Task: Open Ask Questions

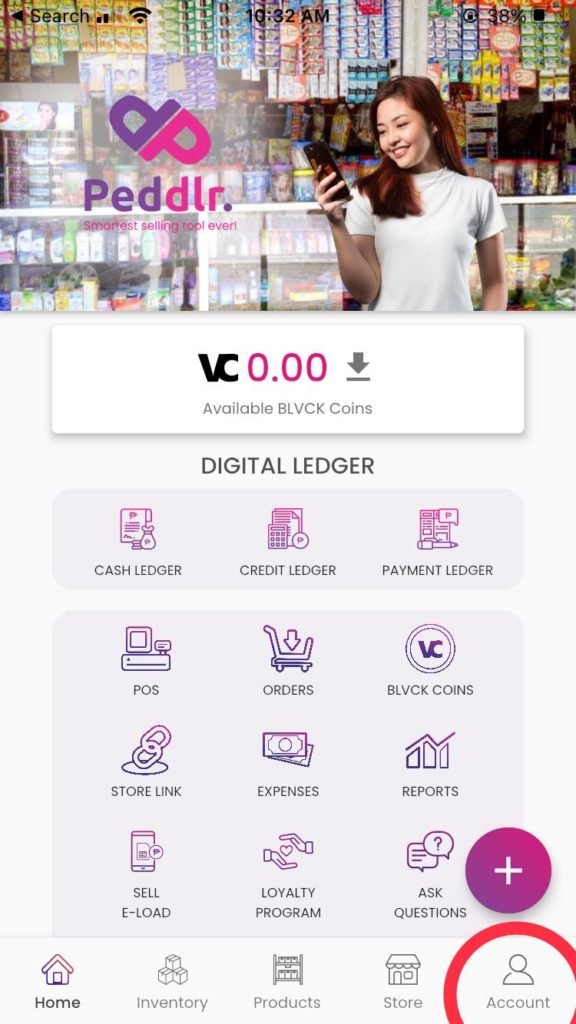Action: pyautogui.click(x=430, y=874)
